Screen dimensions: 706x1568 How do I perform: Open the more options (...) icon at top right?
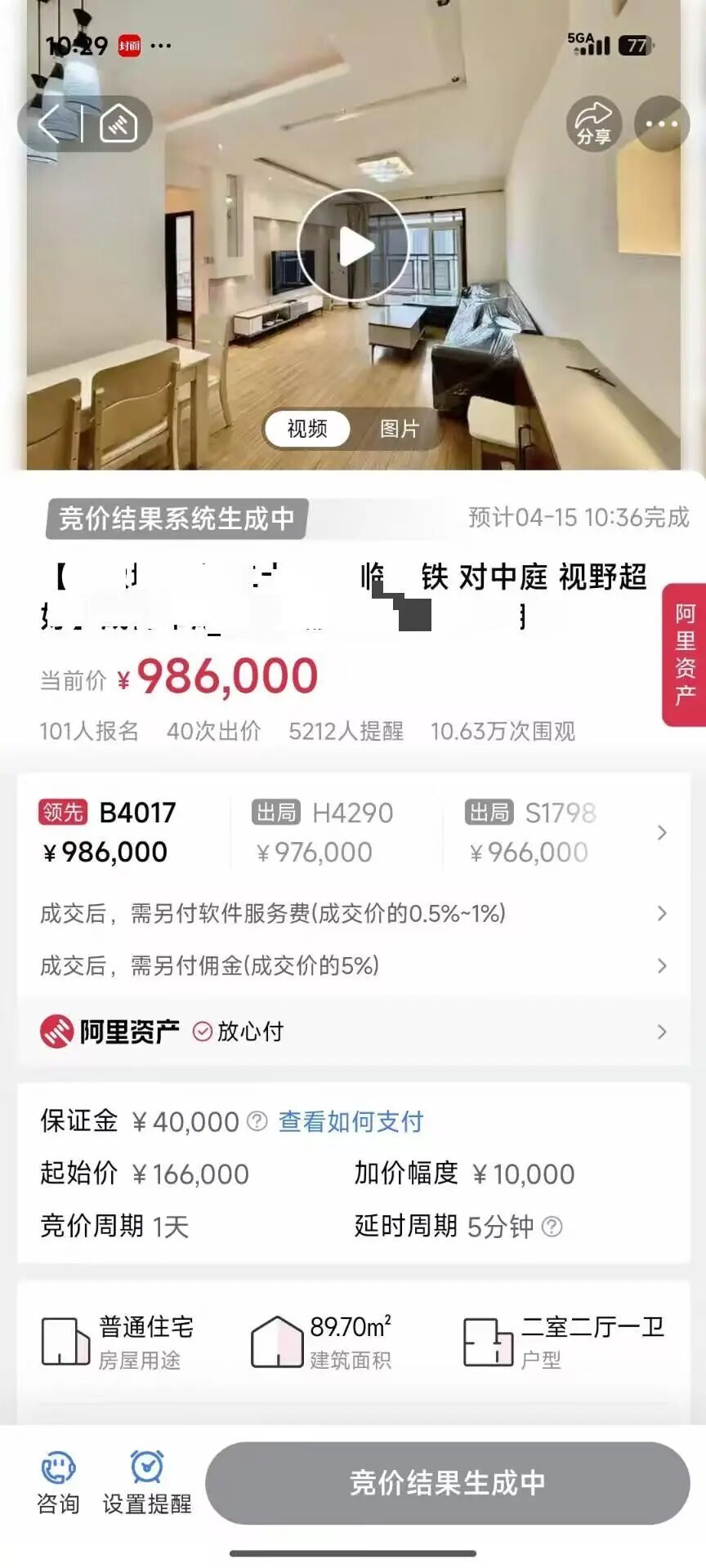coord(662,122)
